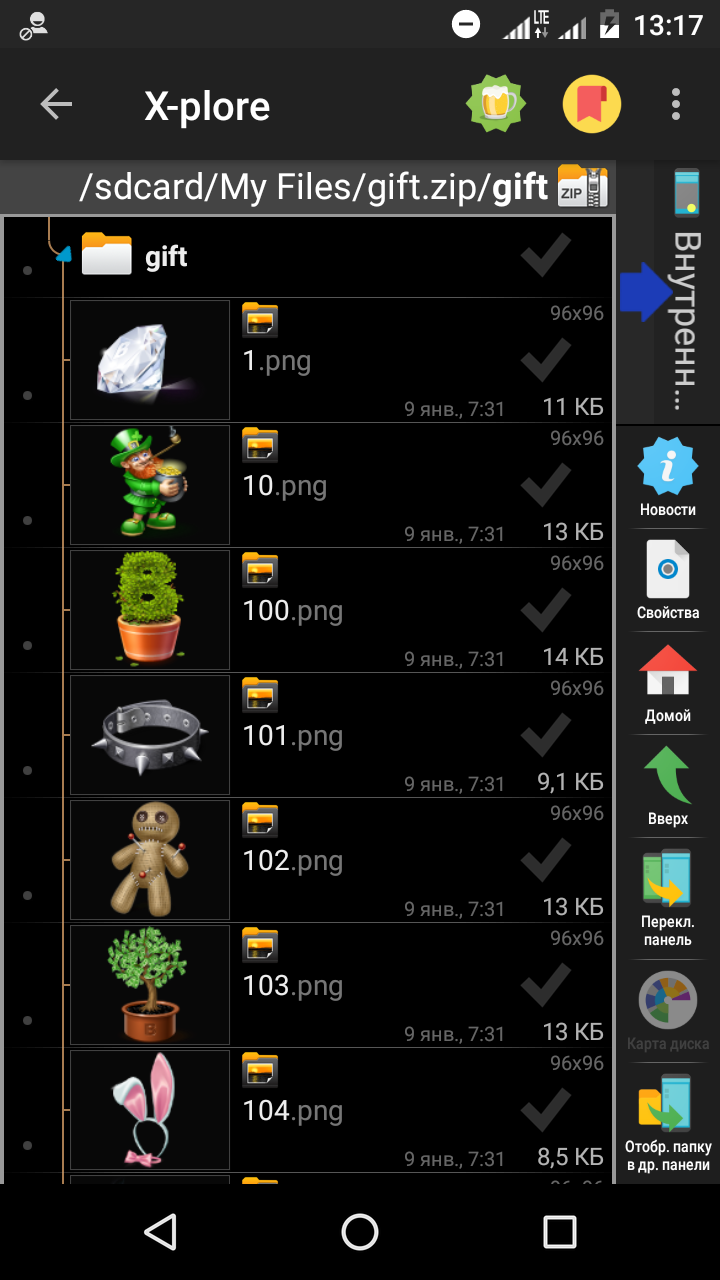Screen dimensions: 720x1280
Task: Open the file 104.png
Action: pos(293,1111)
